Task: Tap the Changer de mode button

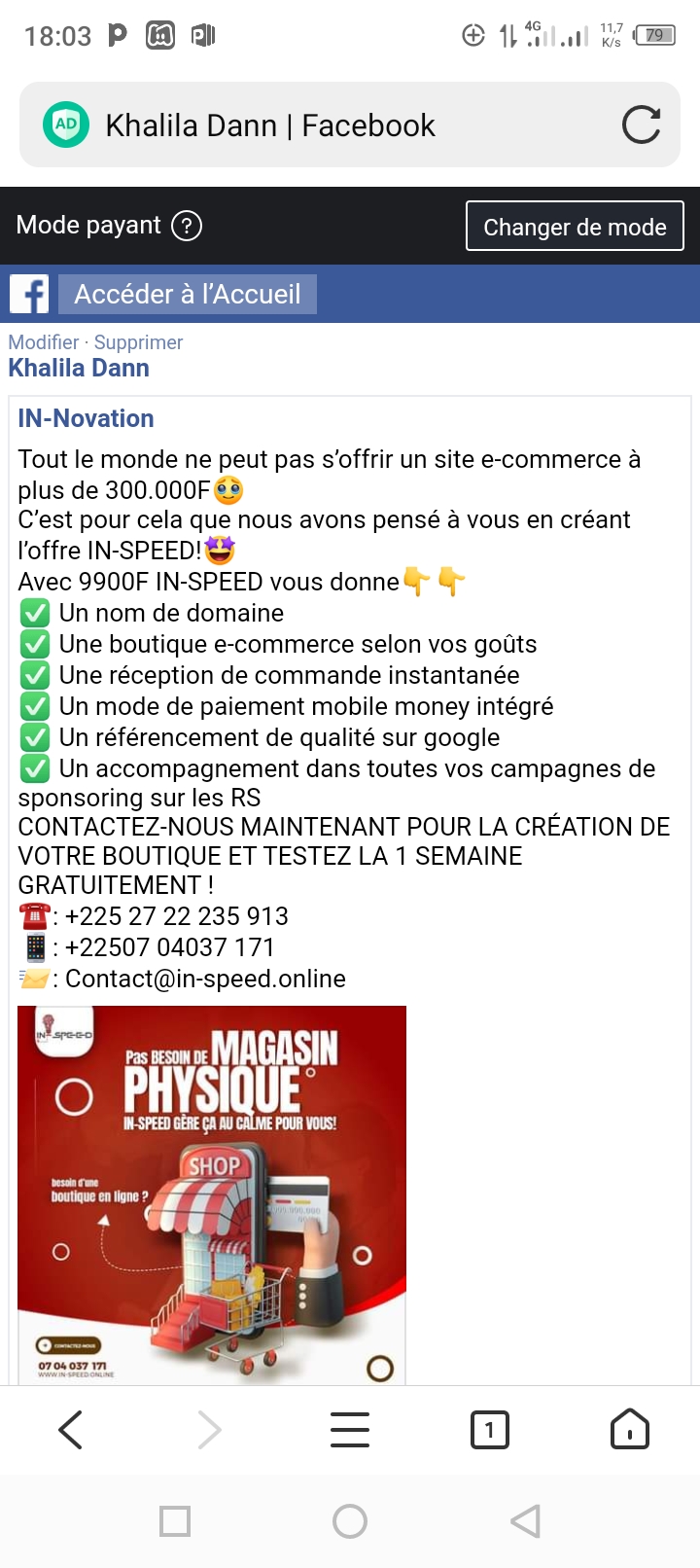Action: 575,227
